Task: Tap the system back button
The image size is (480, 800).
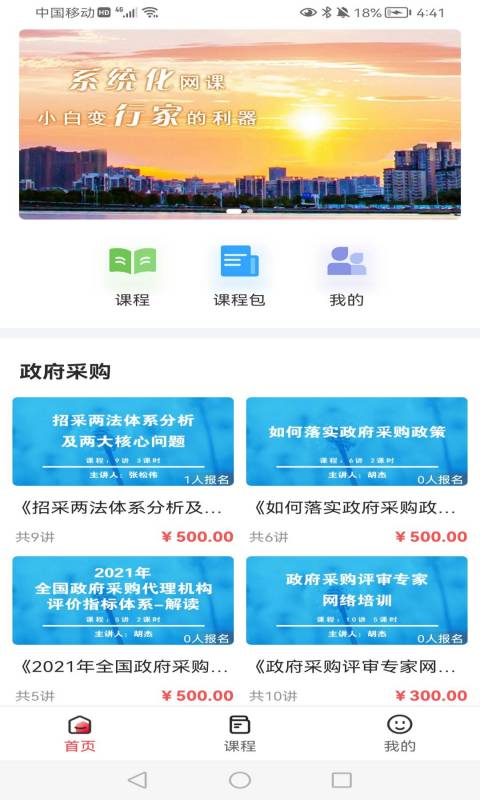Action: [x=137, y=780]
